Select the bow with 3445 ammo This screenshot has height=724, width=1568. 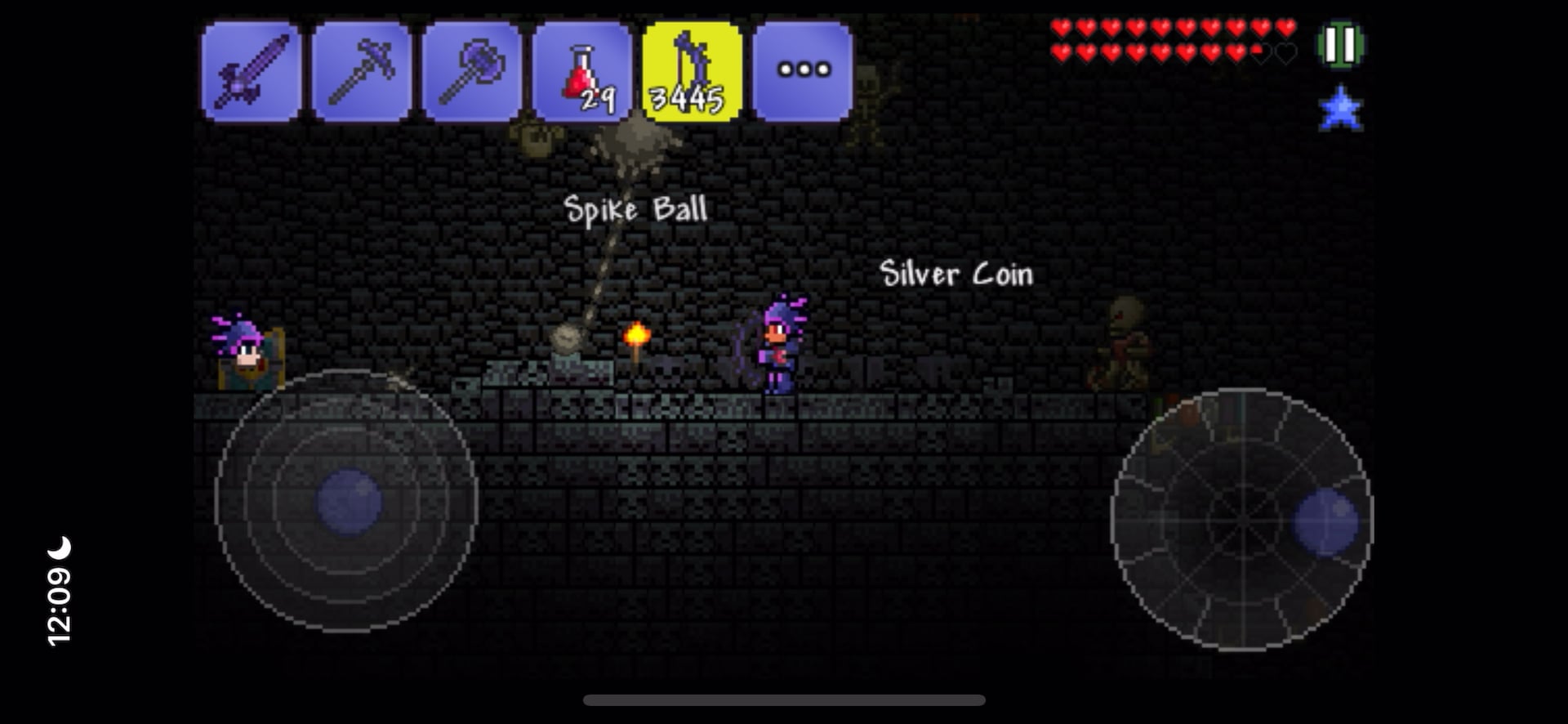[693, 72]
